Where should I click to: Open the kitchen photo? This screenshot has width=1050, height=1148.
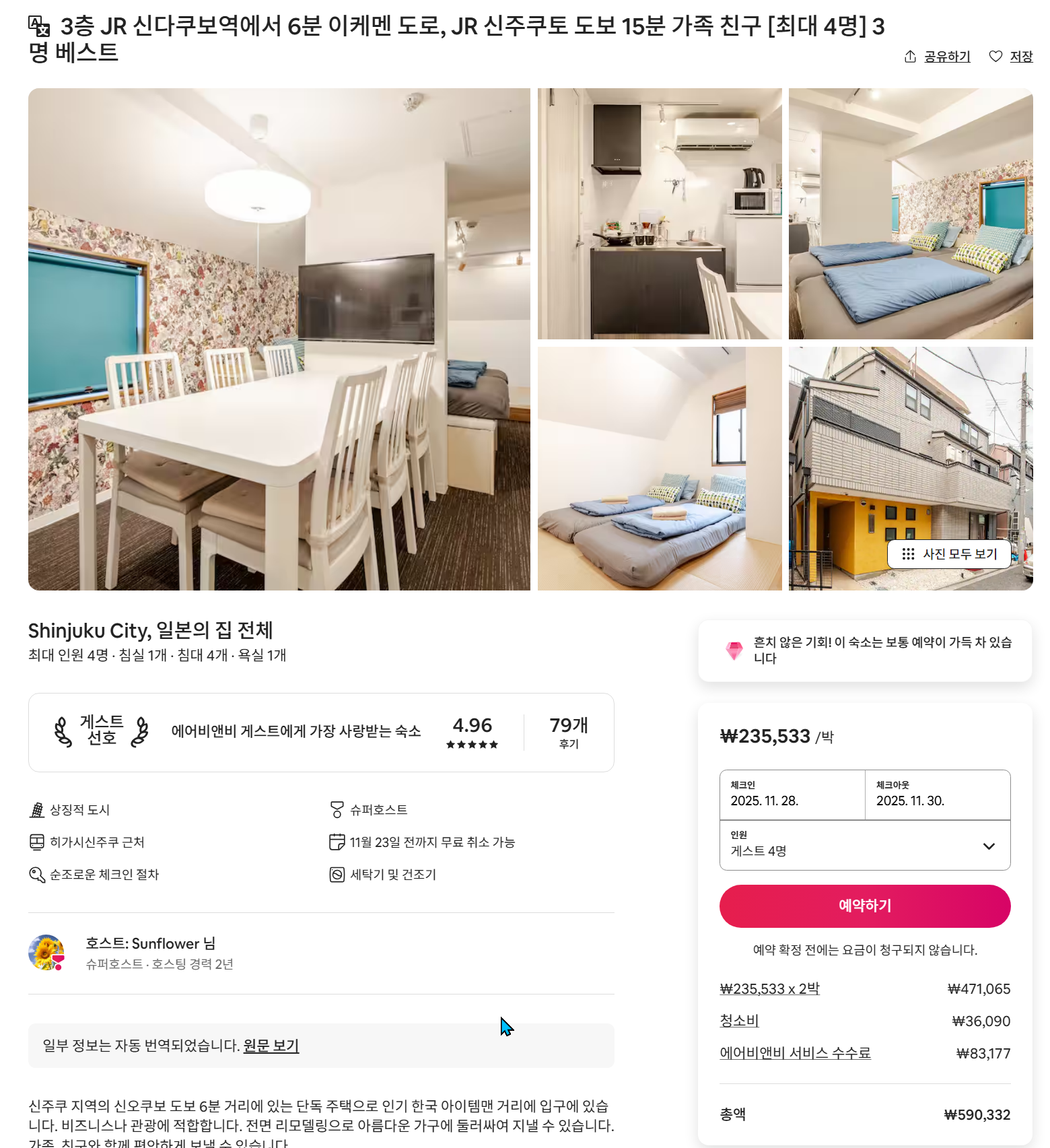(659, 213)
